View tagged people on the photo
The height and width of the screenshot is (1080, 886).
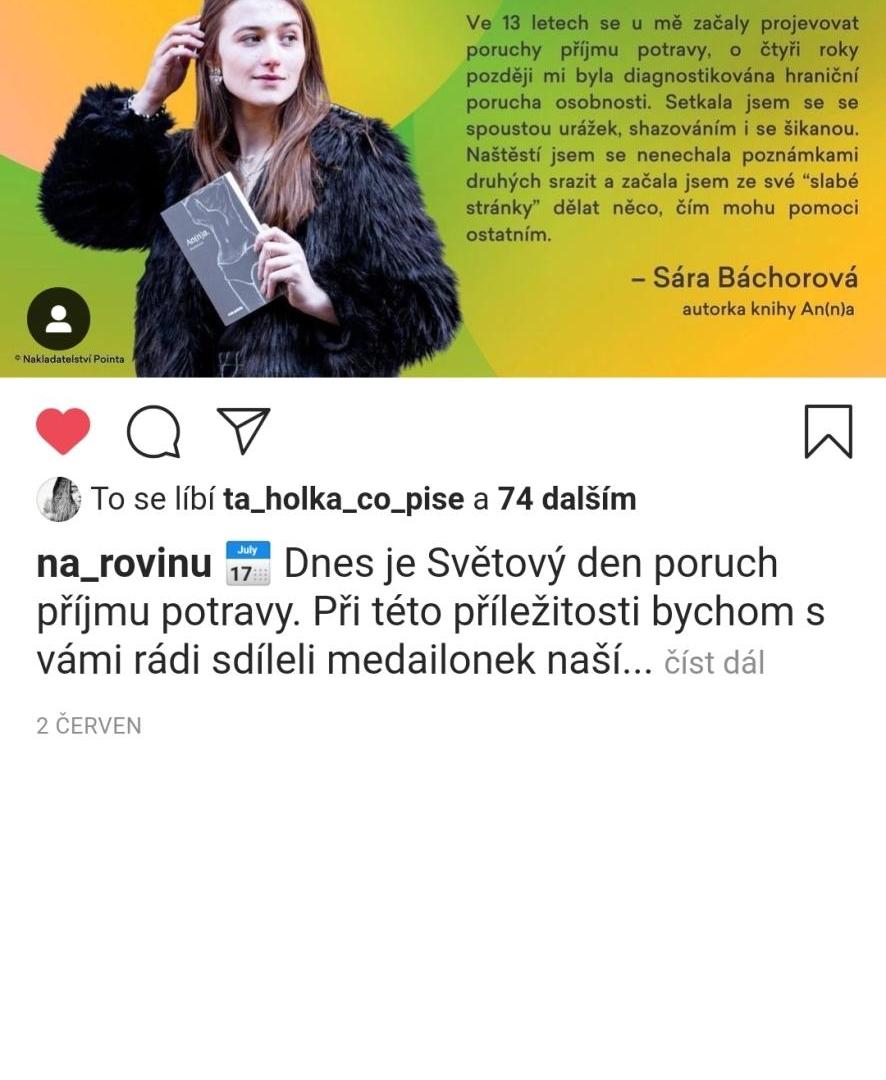point(58,319)
